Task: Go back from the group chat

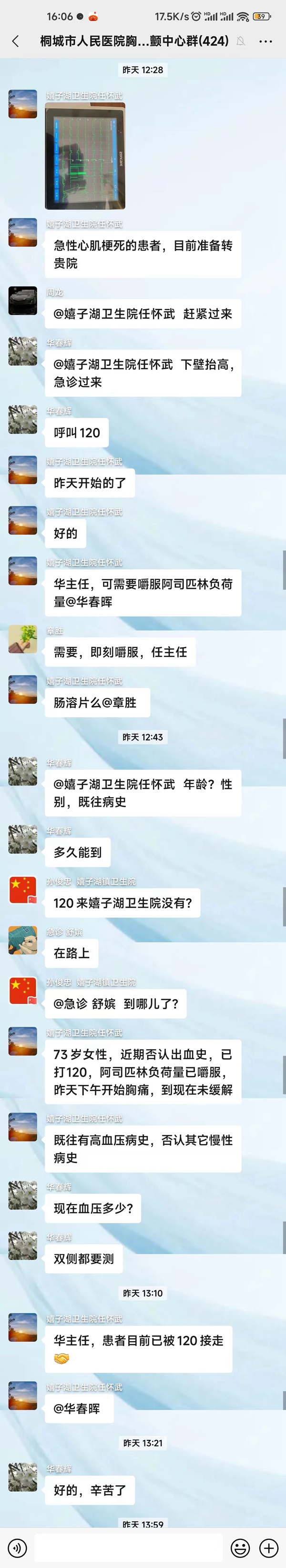Action: click(x=15, y=41)
